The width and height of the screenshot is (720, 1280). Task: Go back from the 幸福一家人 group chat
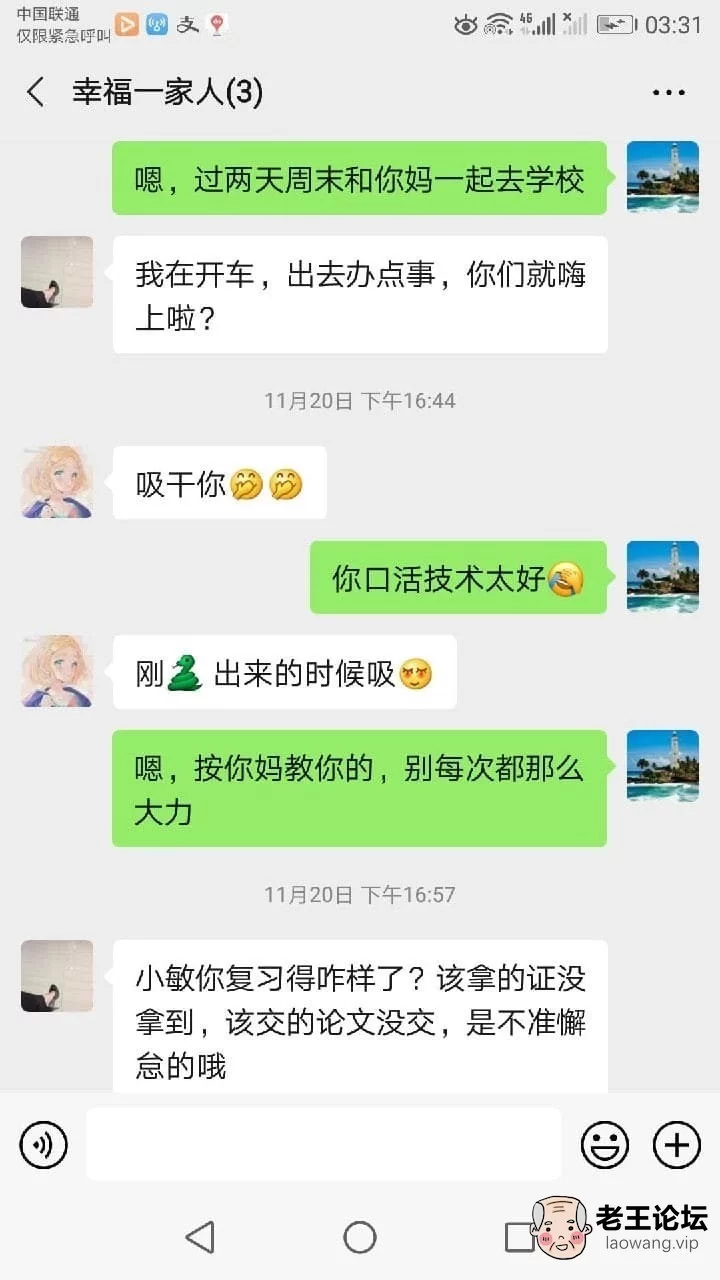(36, 92)
